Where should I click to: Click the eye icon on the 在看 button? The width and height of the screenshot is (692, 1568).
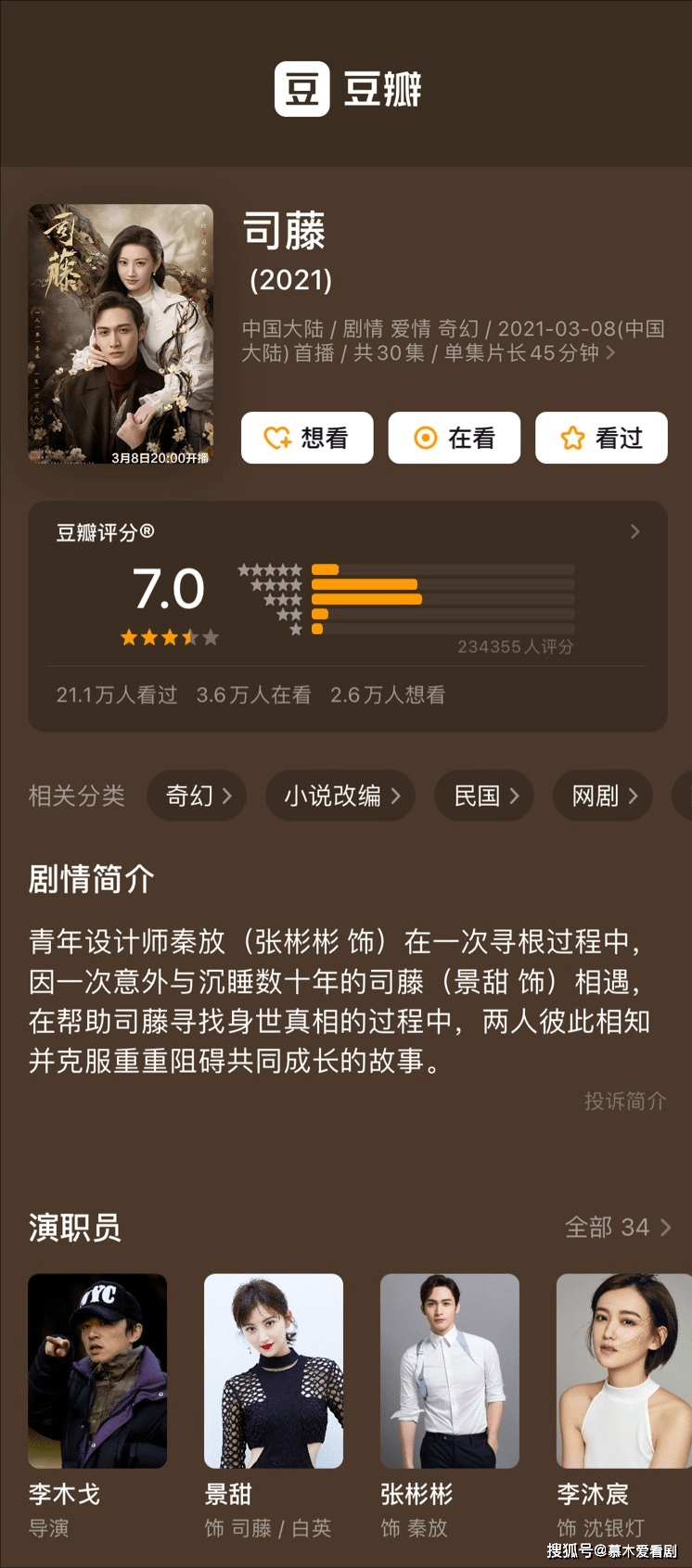[x=424, y=438]
